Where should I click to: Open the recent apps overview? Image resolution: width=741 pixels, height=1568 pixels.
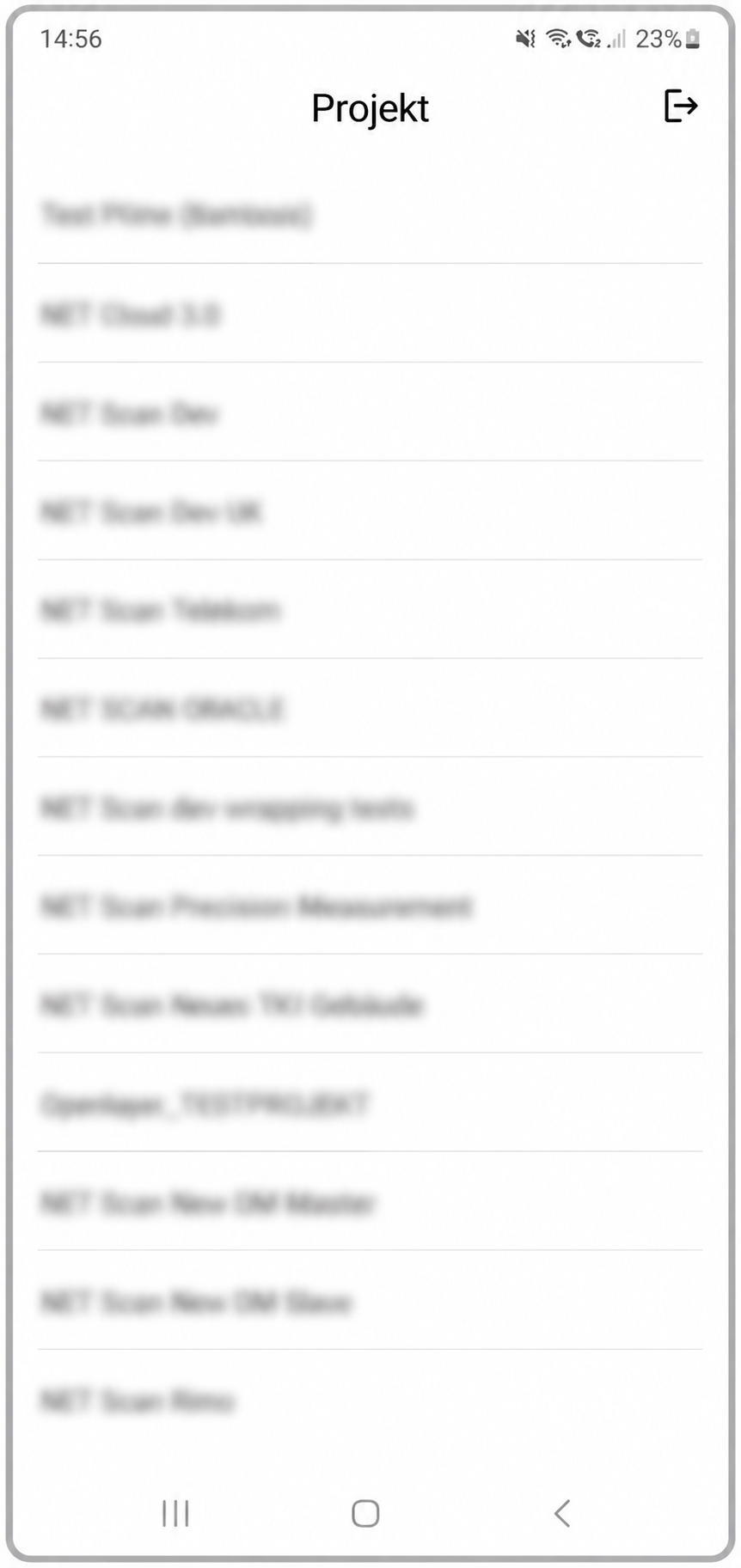pyautogui.click(x=175, y=1513)
